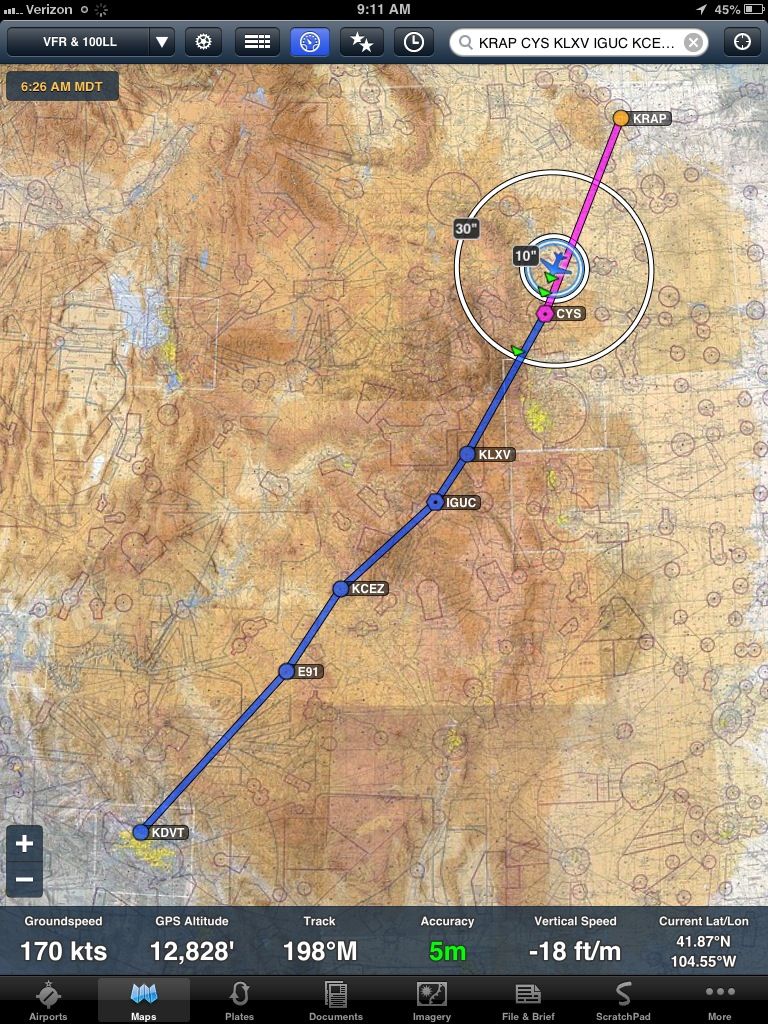Screen dimensions: 768x1024
Task: Zoom out with the minus button
Action: pyautogui.click(x=25, y=880)
